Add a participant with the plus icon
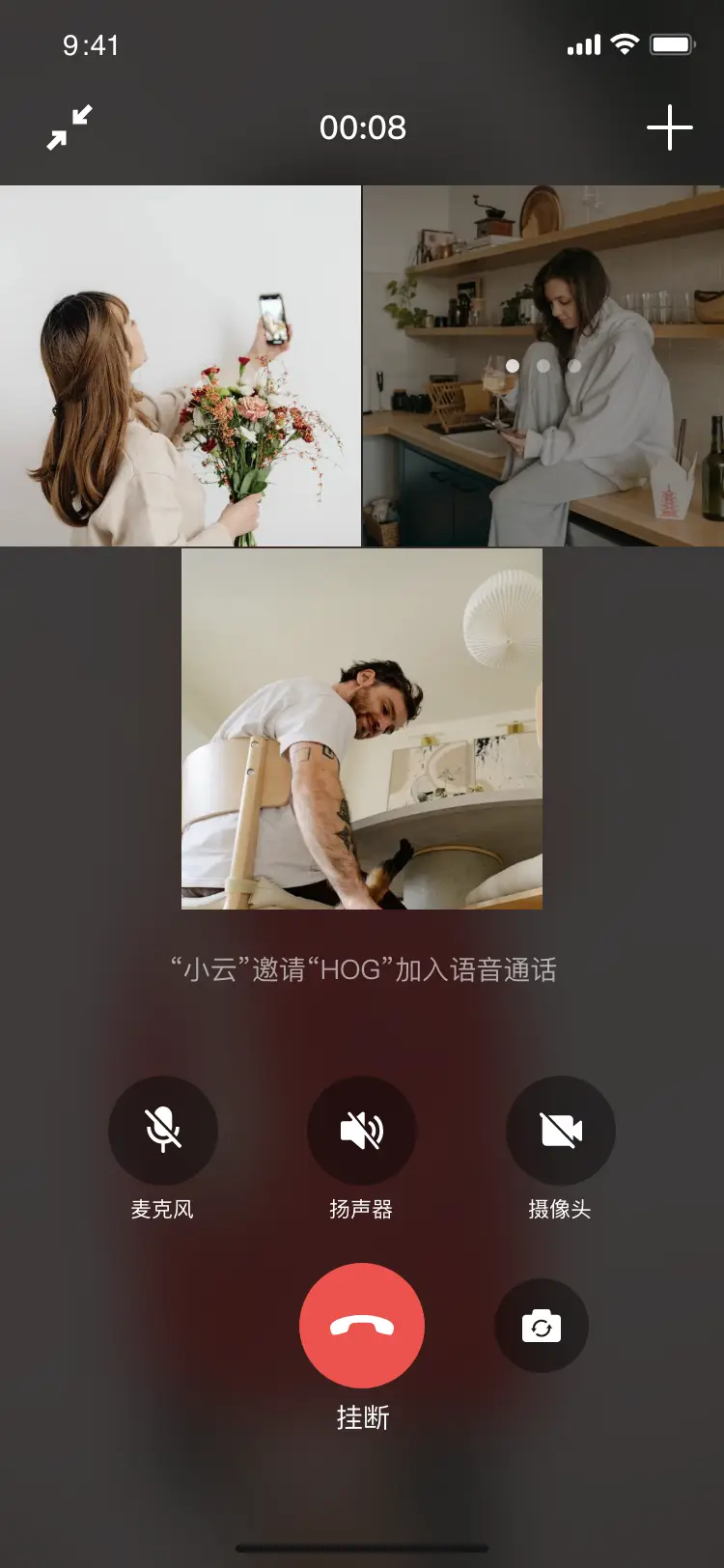This screenshot has width=724, height=1568. tap(669, 127)
